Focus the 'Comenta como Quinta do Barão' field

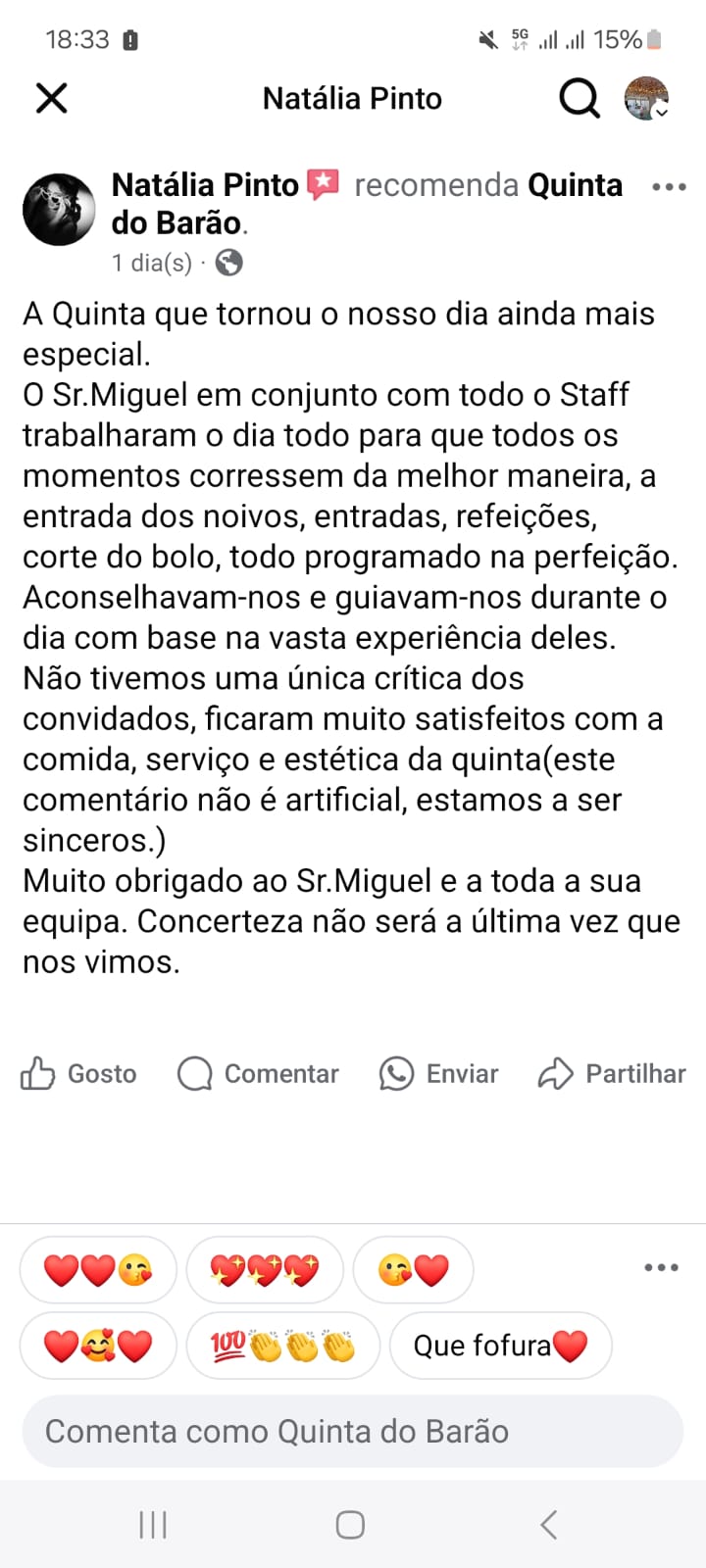353,1432
